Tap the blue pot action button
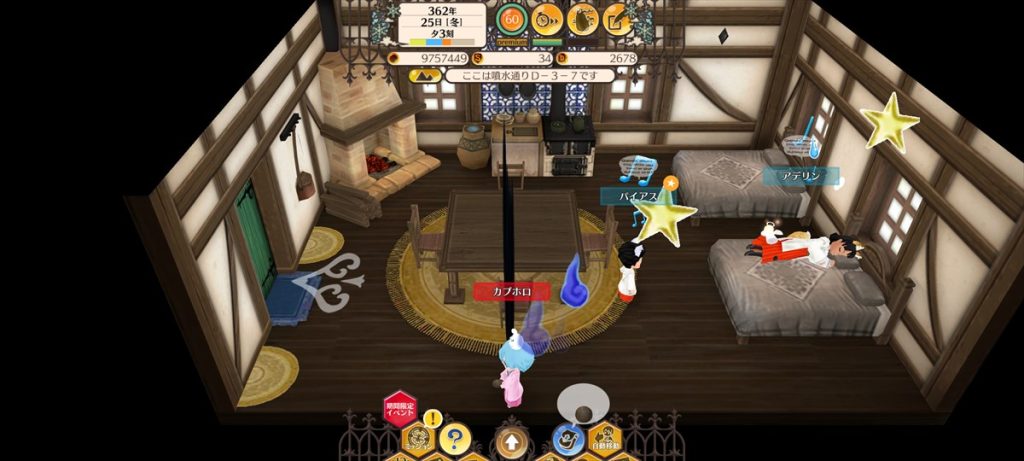Viewport: 1024px width, 461px height. [567, 439]
